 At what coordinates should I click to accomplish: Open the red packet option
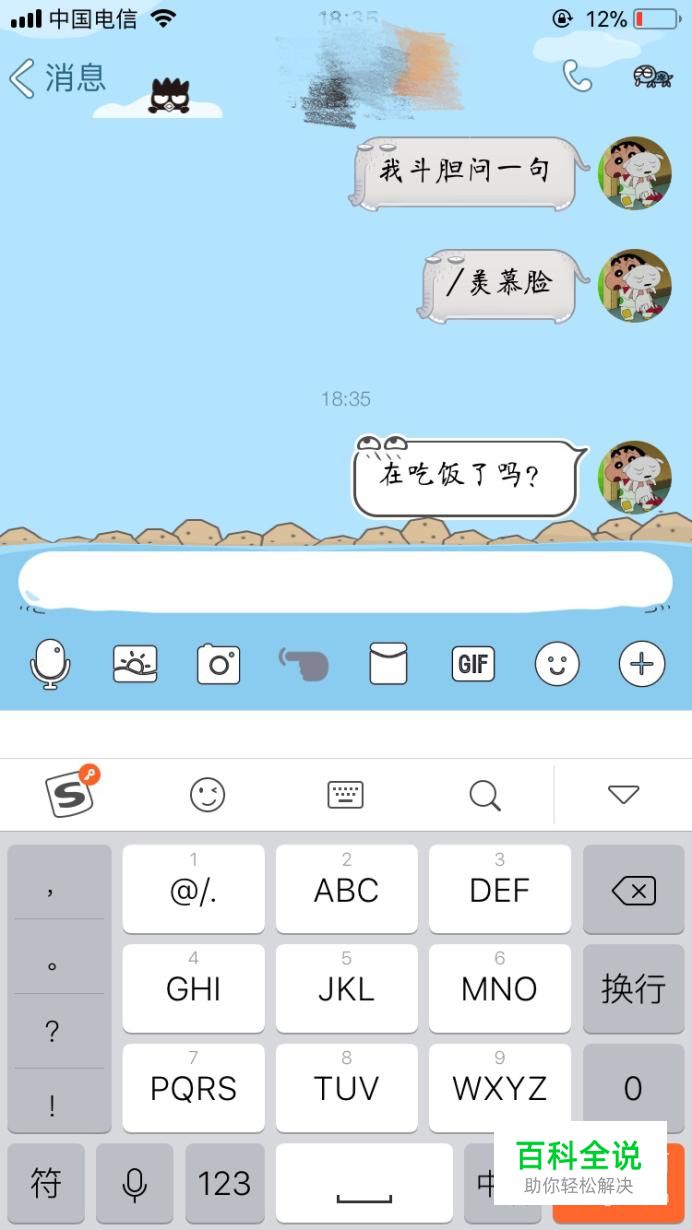tap(388, 664)
